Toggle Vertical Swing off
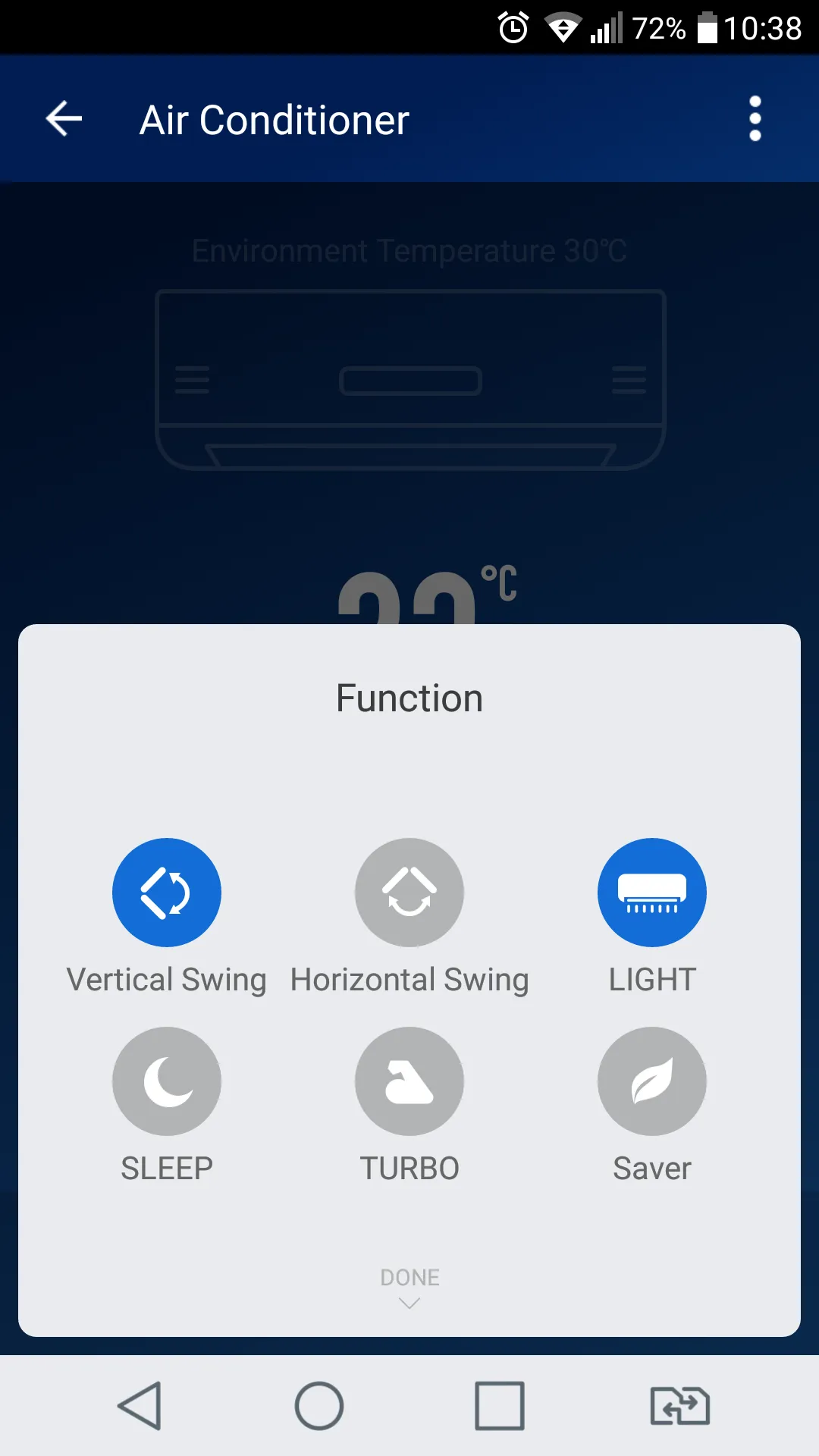Screen dimensions: 819x1456 [167, 893]
